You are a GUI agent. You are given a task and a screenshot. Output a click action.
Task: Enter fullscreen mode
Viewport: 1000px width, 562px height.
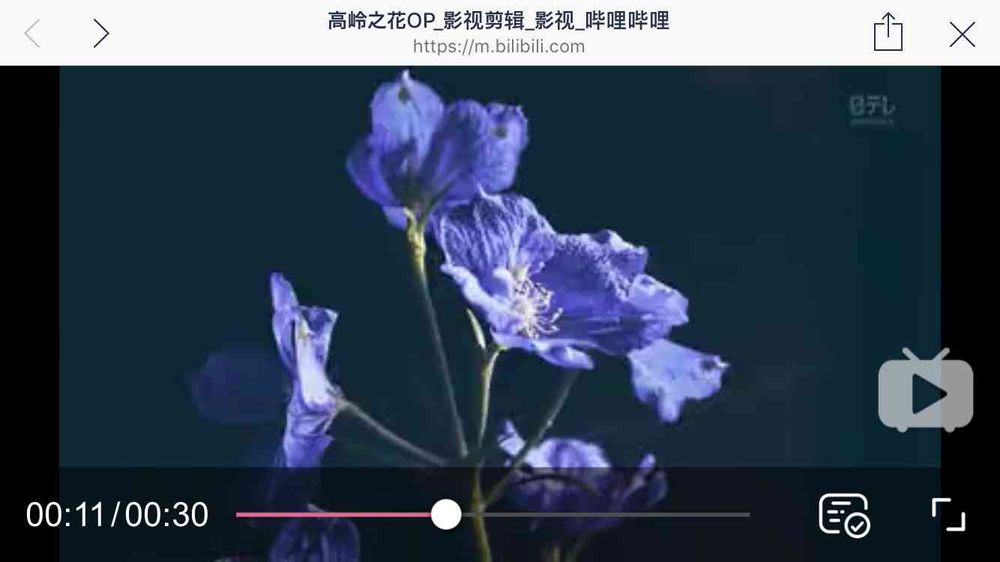(948, 514)
